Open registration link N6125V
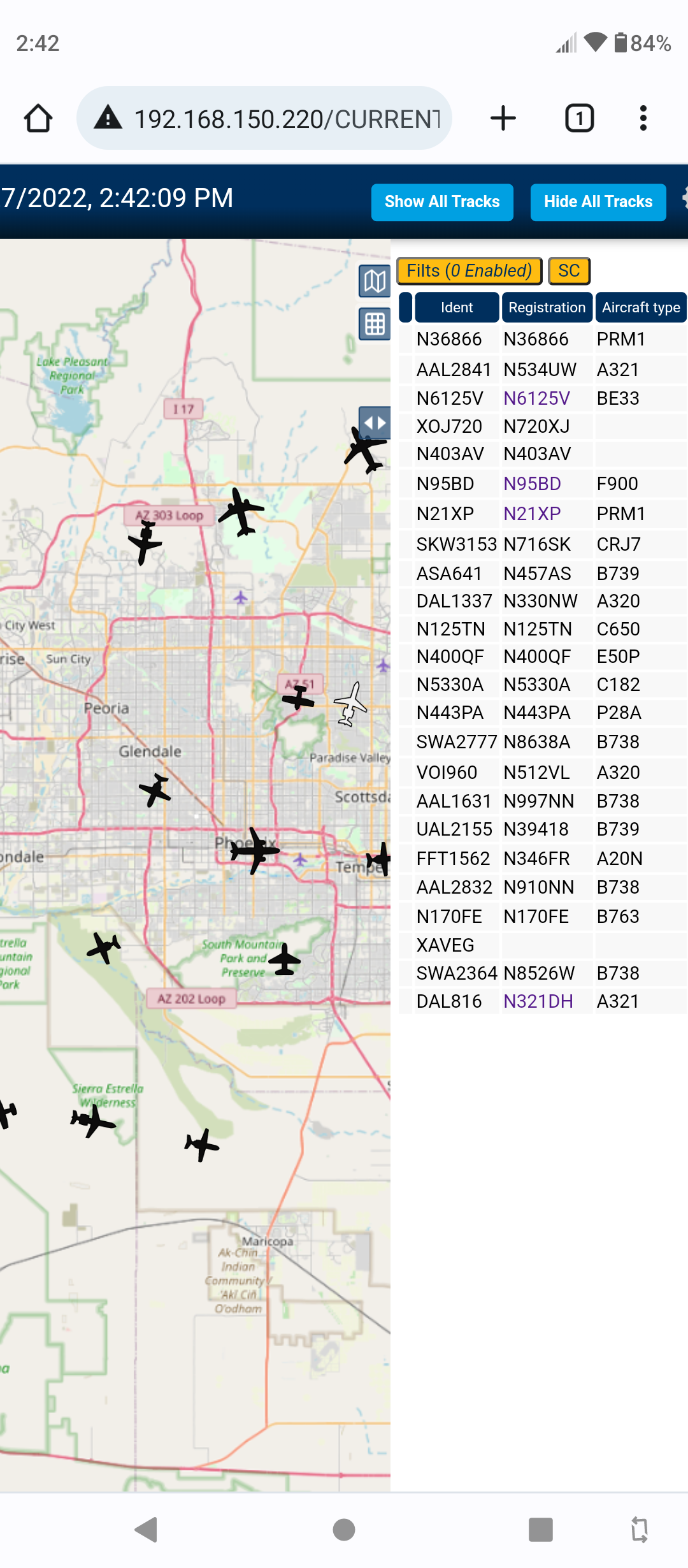Screen dimensions: 688x1568 coord(536,398)
